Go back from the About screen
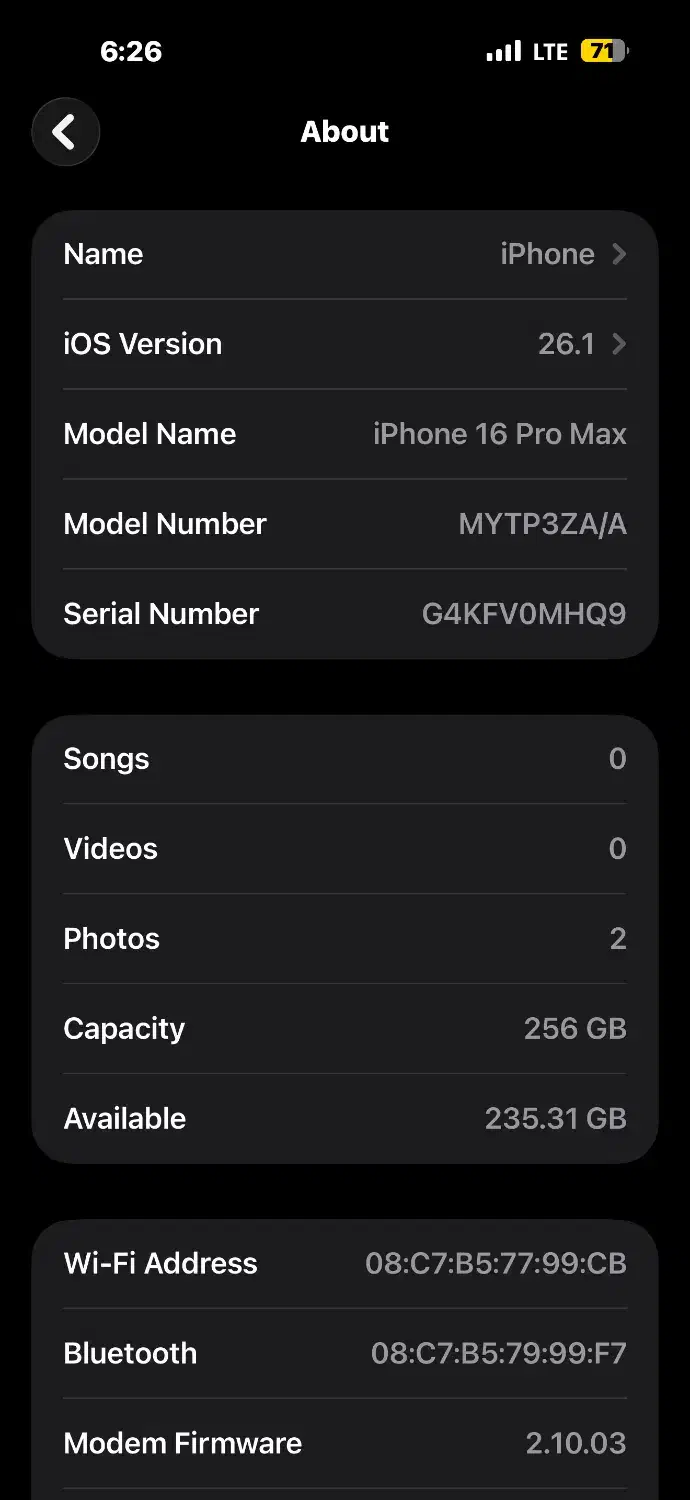This screenshot has height=1500, width=690. coord(65,132)
